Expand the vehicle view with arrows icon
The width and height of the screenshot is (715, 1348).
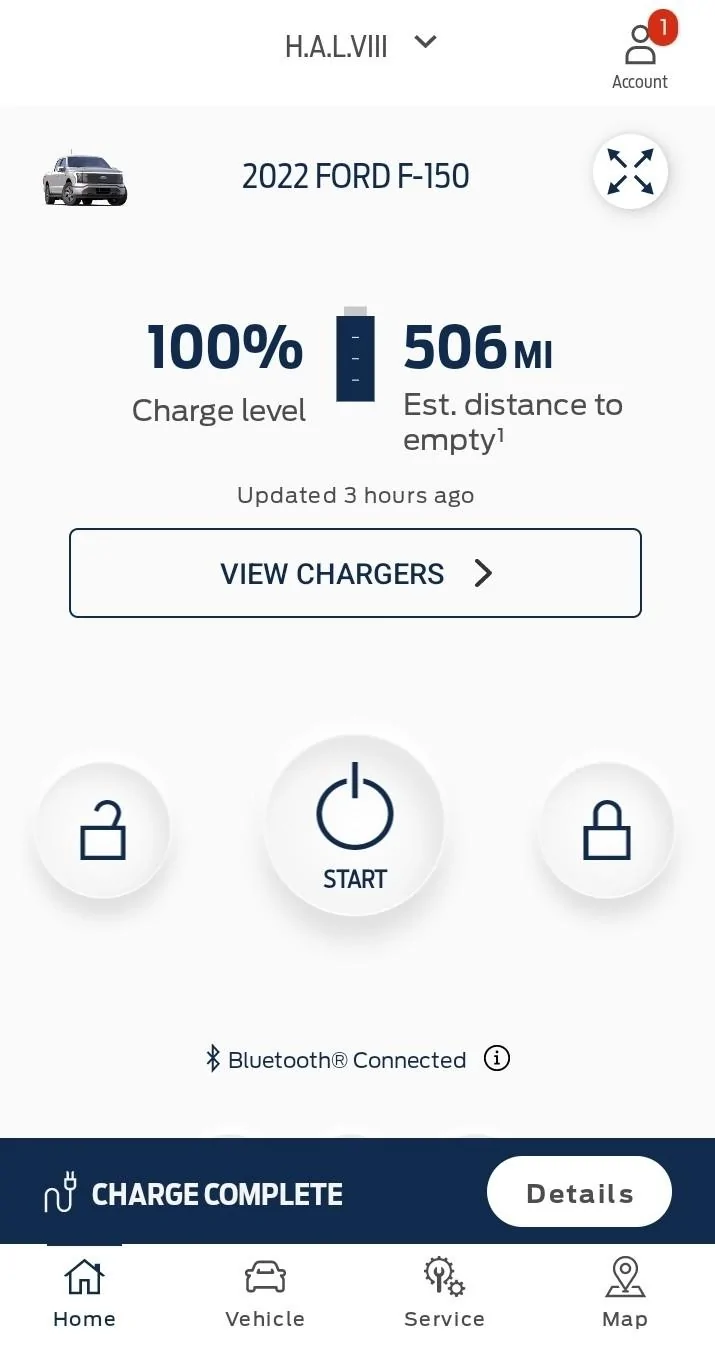point(630,171)
